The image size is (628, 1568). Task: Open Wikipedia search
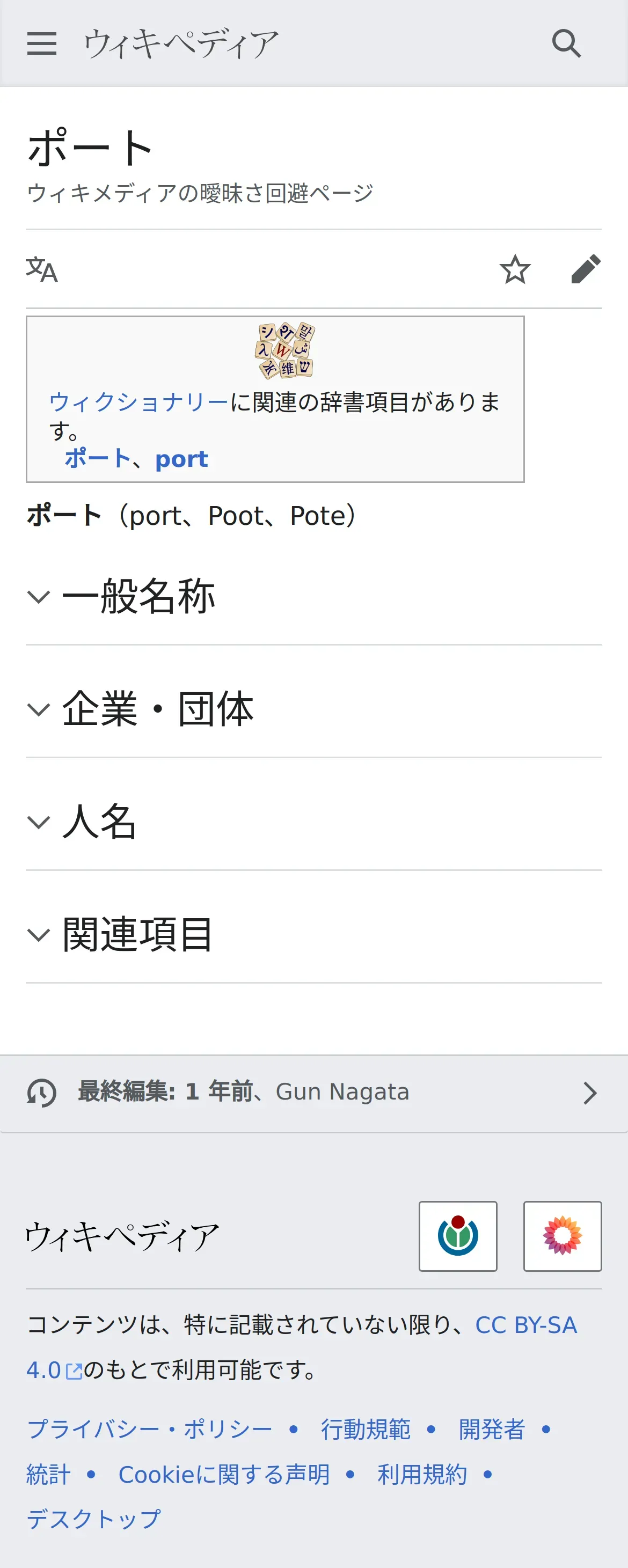coord(566,44)
